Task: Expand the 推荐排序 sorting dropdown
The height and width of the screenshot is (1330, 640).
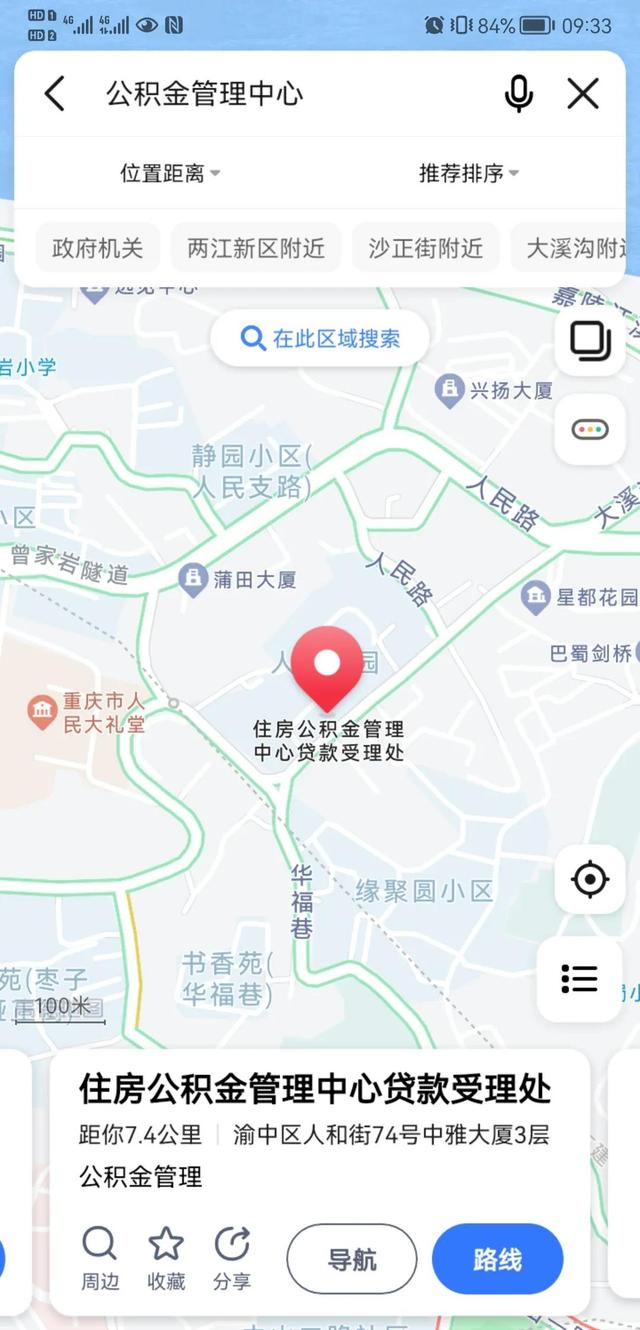Action: pyautogui.click(x=468, y=173)
